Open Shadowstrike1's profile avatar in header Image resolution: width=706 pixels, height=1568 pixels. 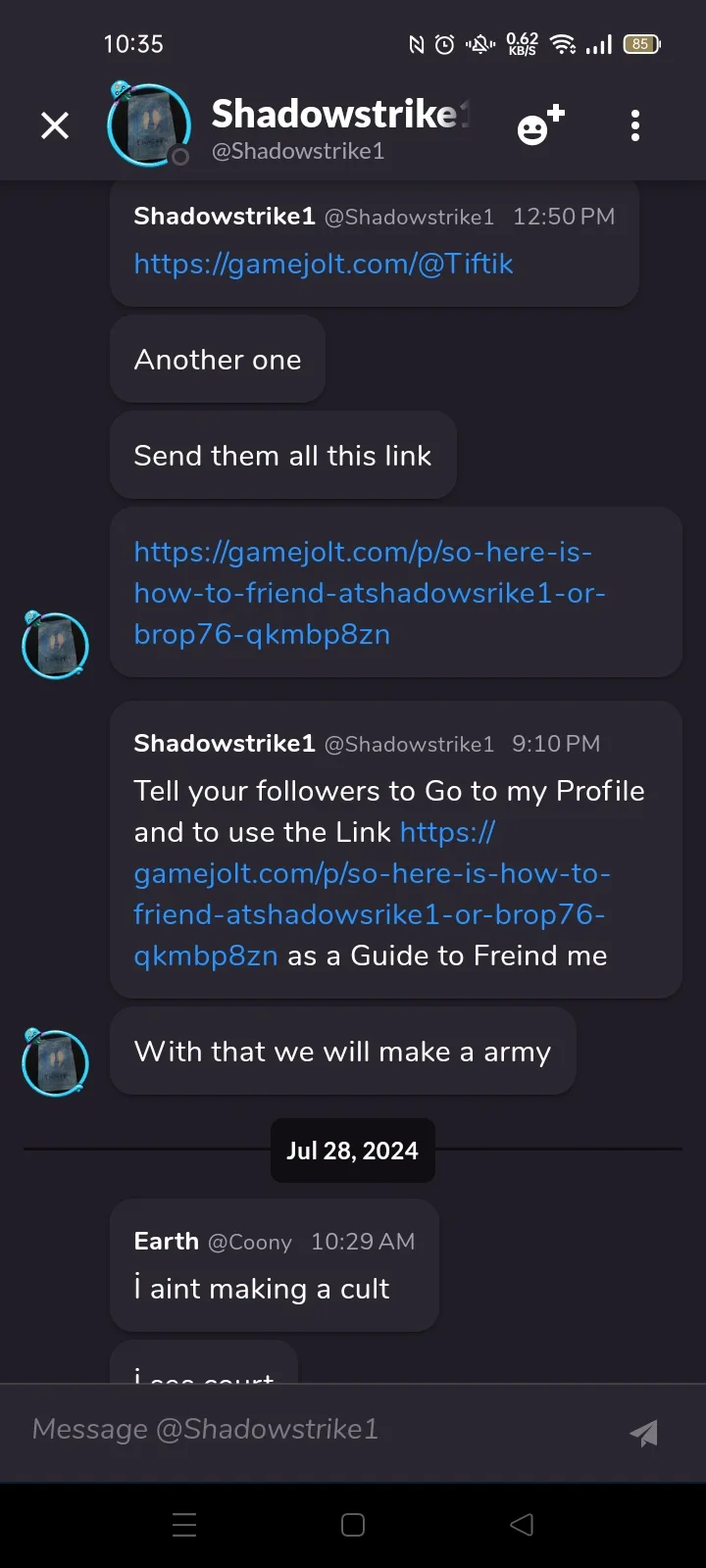coord(149,124)
